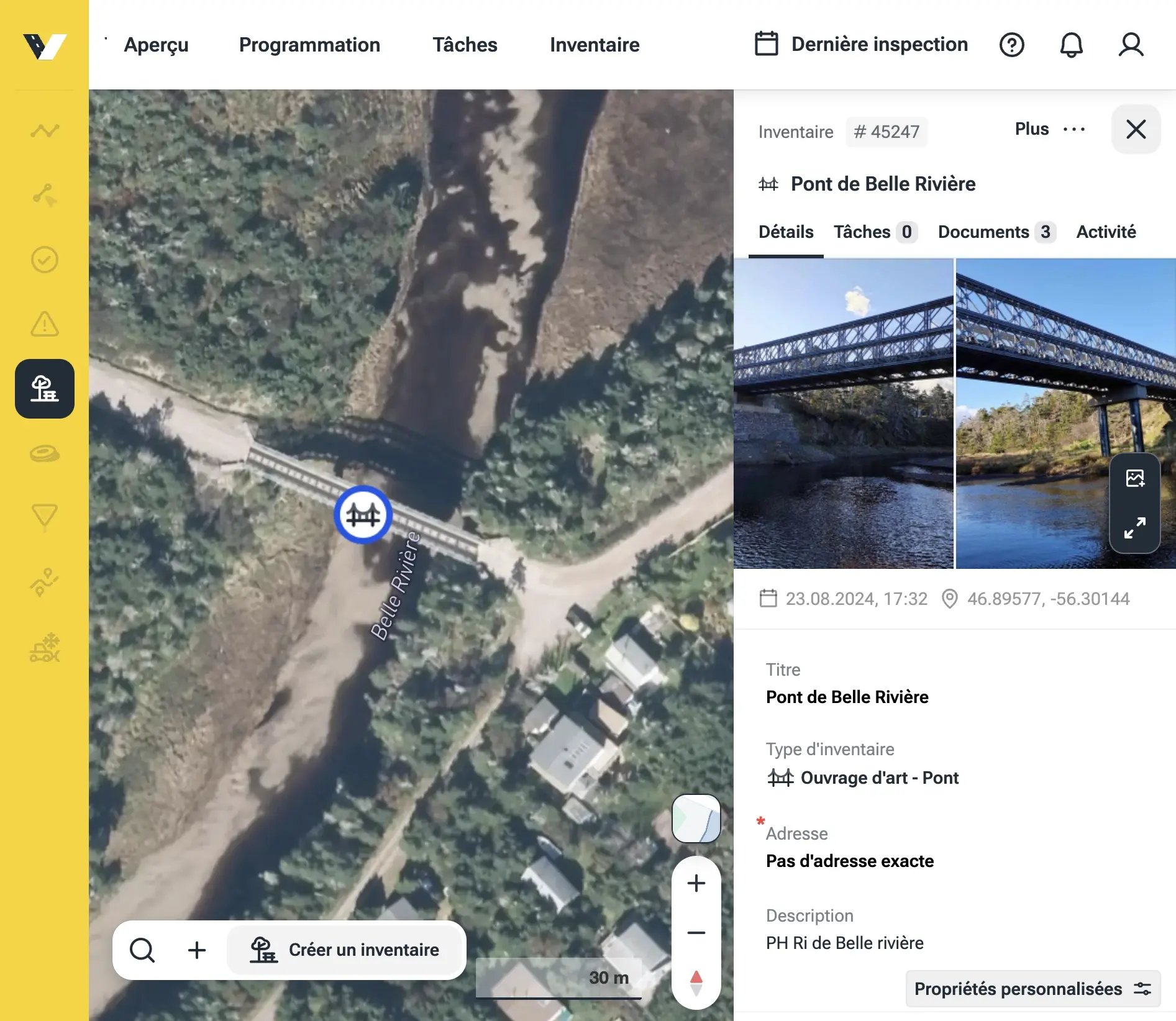
Task: Open the notifications bell
Action: [x=1070, y=45]
